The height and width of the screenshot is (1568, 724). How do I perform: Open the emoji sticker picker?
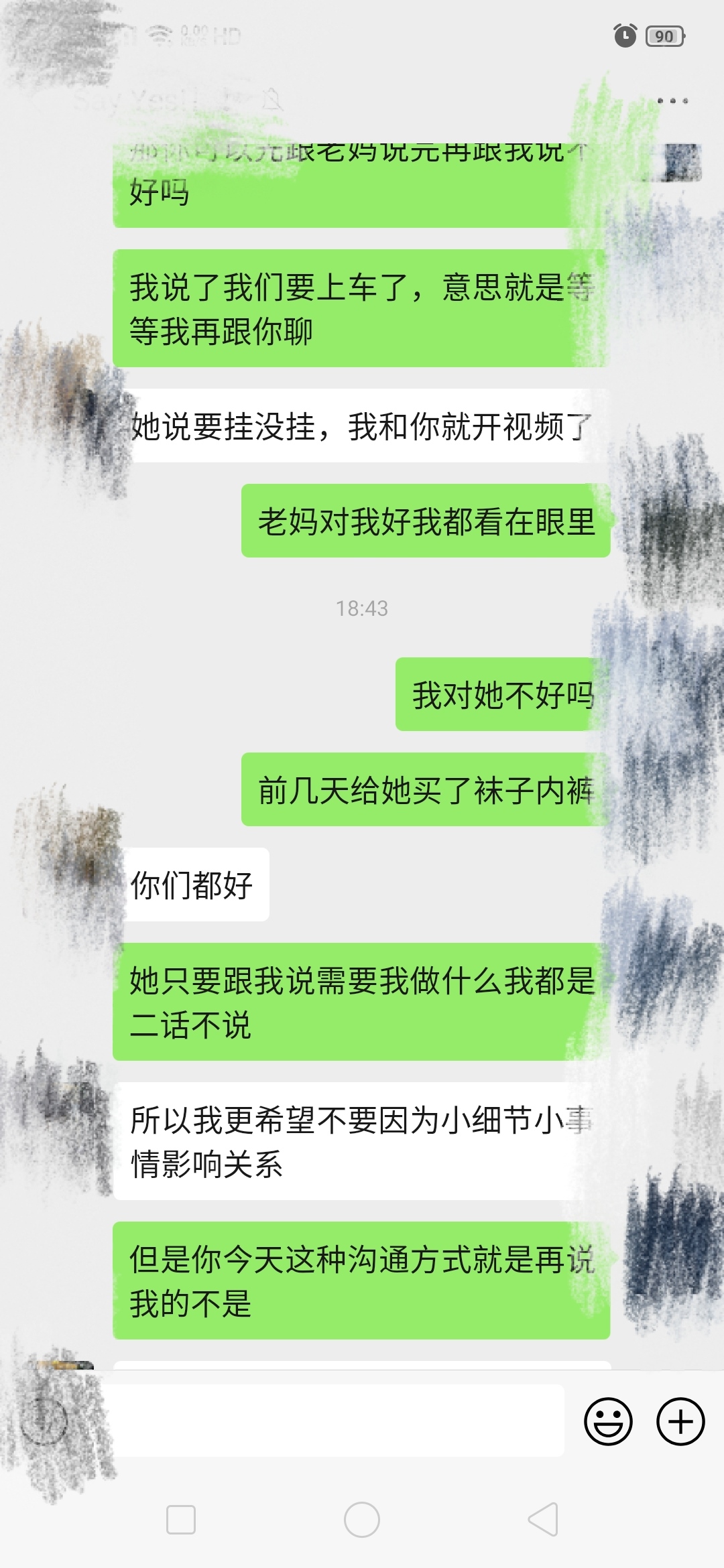click(x=608, y=1421)
